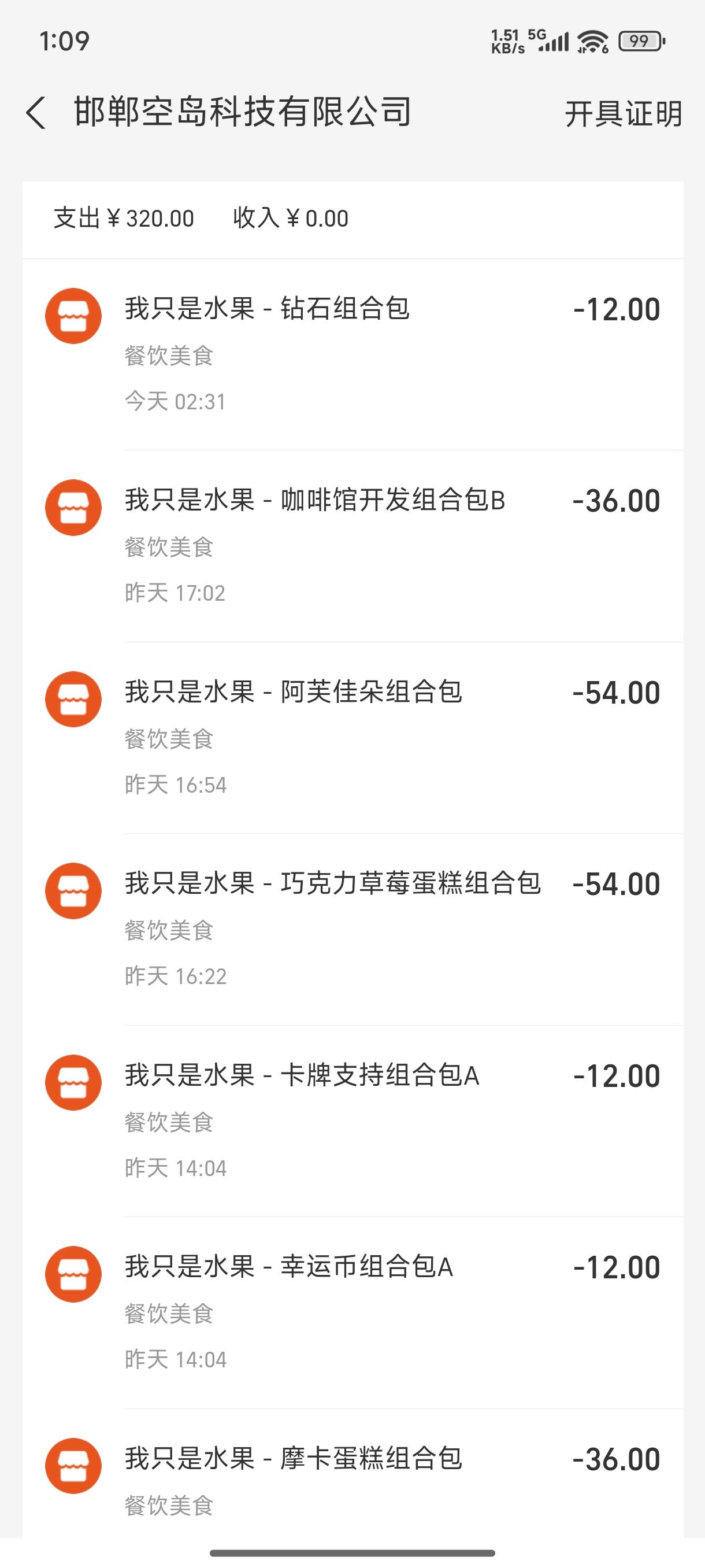The height and width of the screenshot is (1568, 705).
Task: Tap 开具证明 to issue a certificate
Action: point(624,114)
